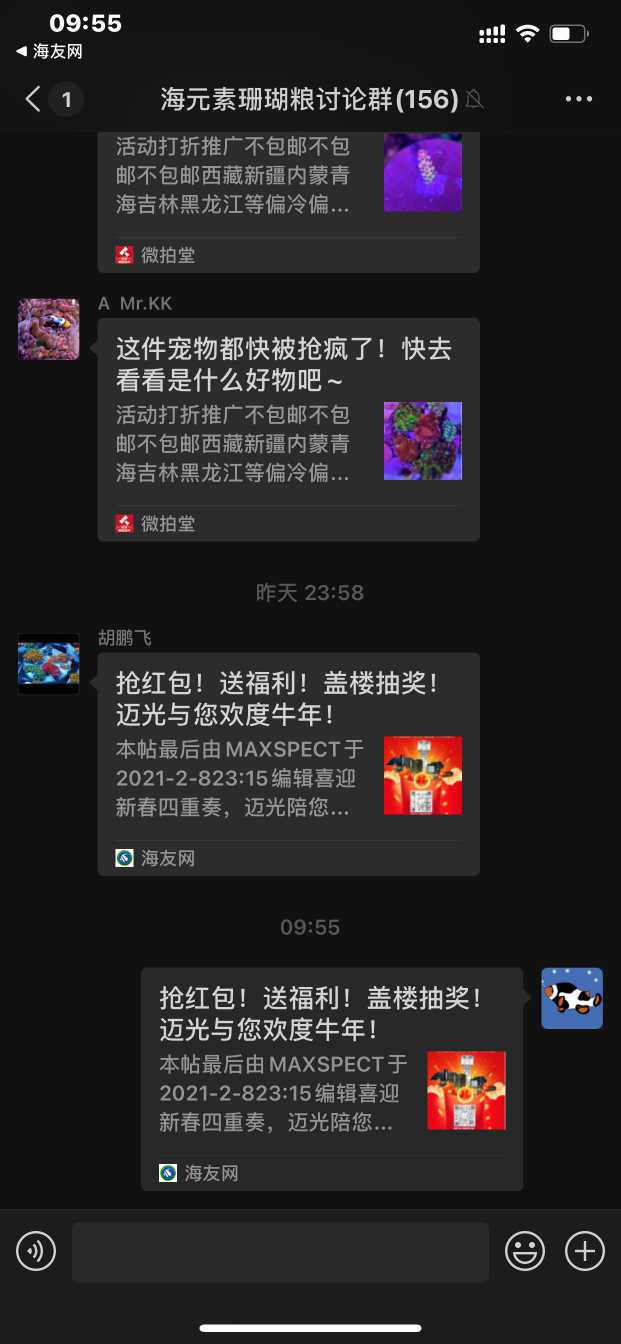
Task: Go back to the chat list
Action: (34, 99)
